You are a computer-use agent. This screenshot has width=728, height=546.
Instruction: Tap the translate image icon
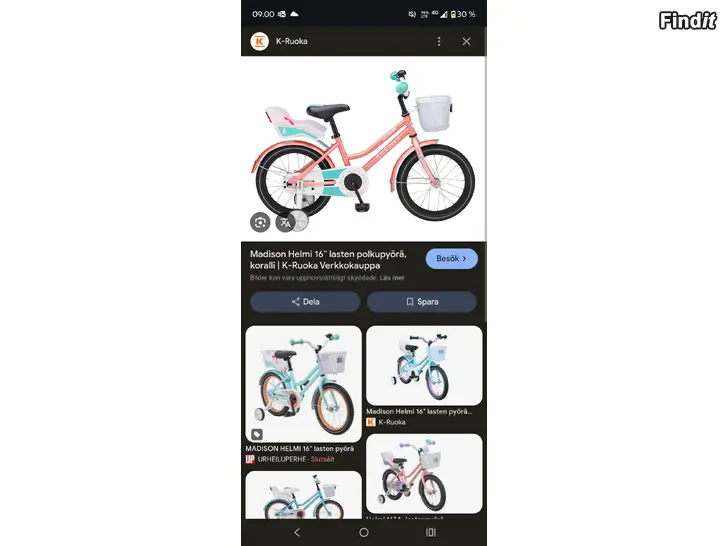[286, 222]
